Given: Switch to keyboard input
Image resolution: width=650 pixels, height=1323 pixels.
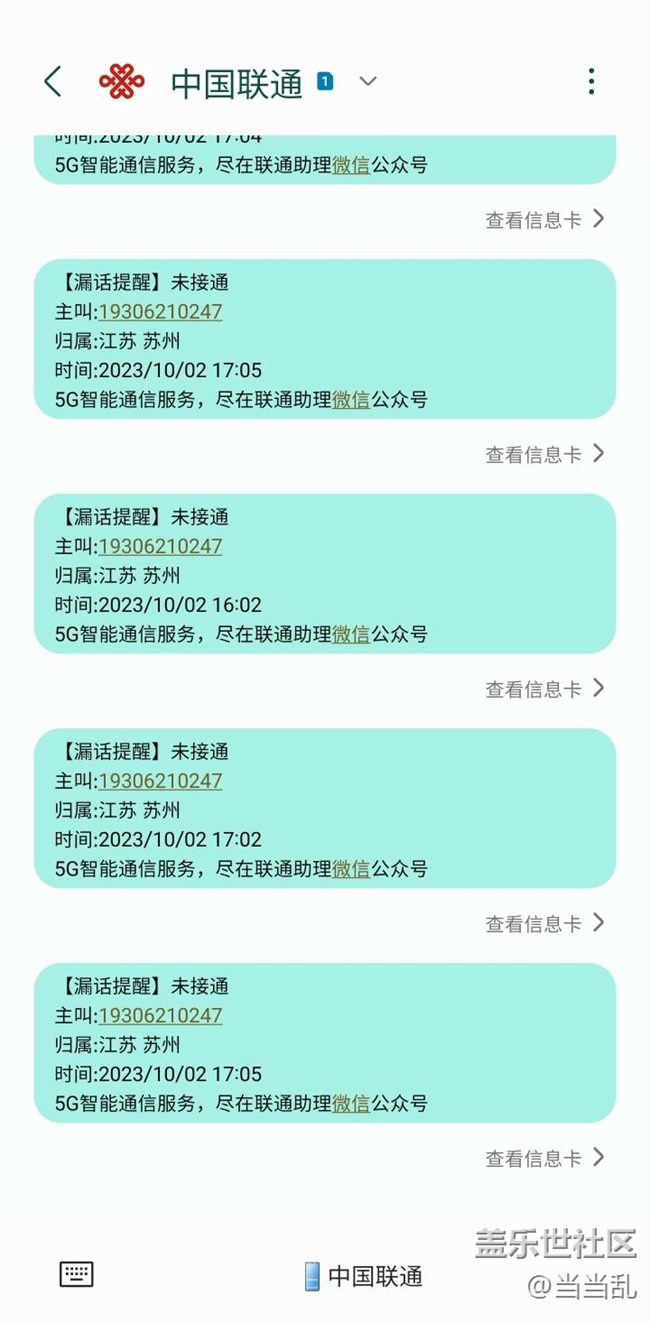Looking at the screenshot, I should coord(76,1273).
